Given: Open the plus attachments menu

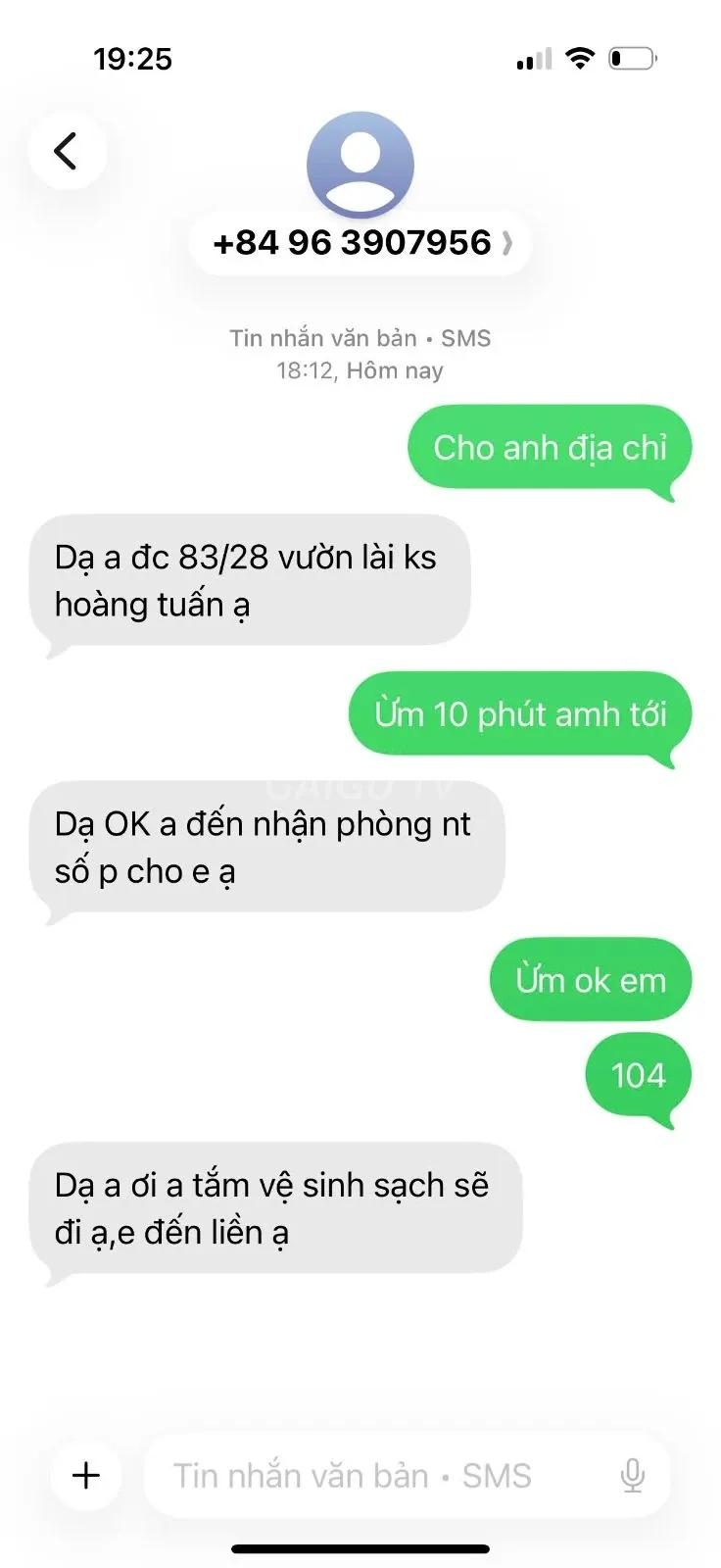Looking at the screenshot, I should pos(86,1475).
